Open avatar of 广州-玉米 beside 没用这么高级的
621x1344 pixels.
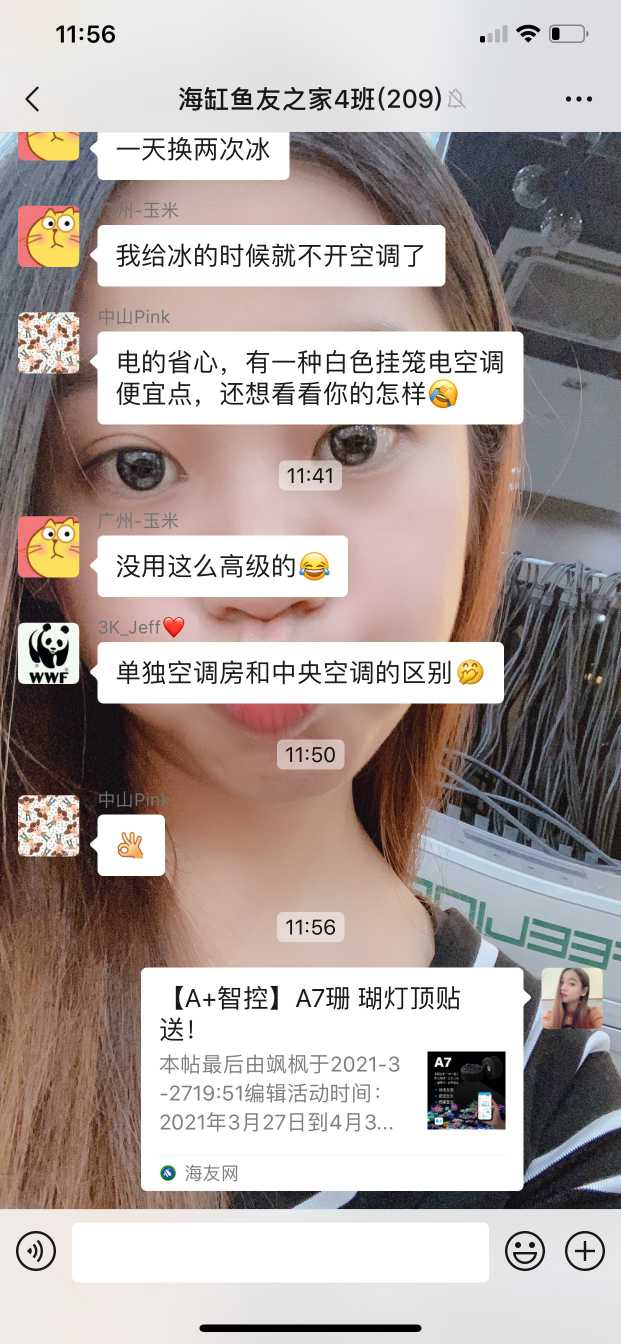pyautogui.click(x=48, y=547)
